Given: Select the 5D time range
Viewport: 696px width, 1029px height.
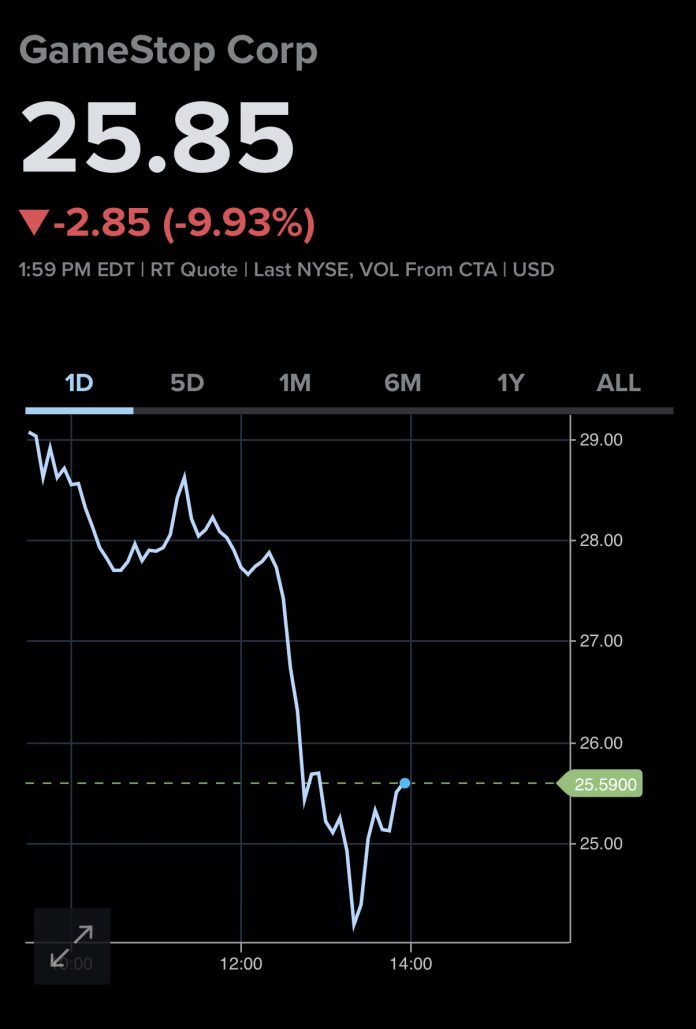Looking at the screenshot, I should click(x=187, y=383).
